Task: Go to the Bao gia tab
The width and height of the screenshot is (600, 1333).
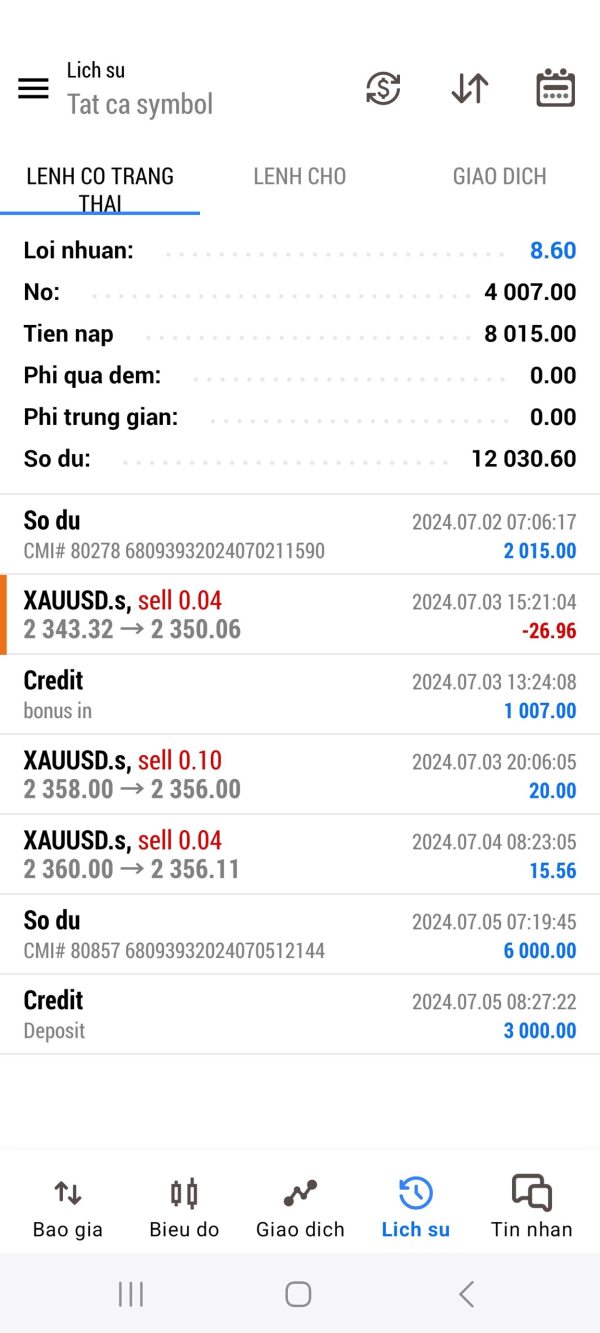Action: tap(68, 1207)
